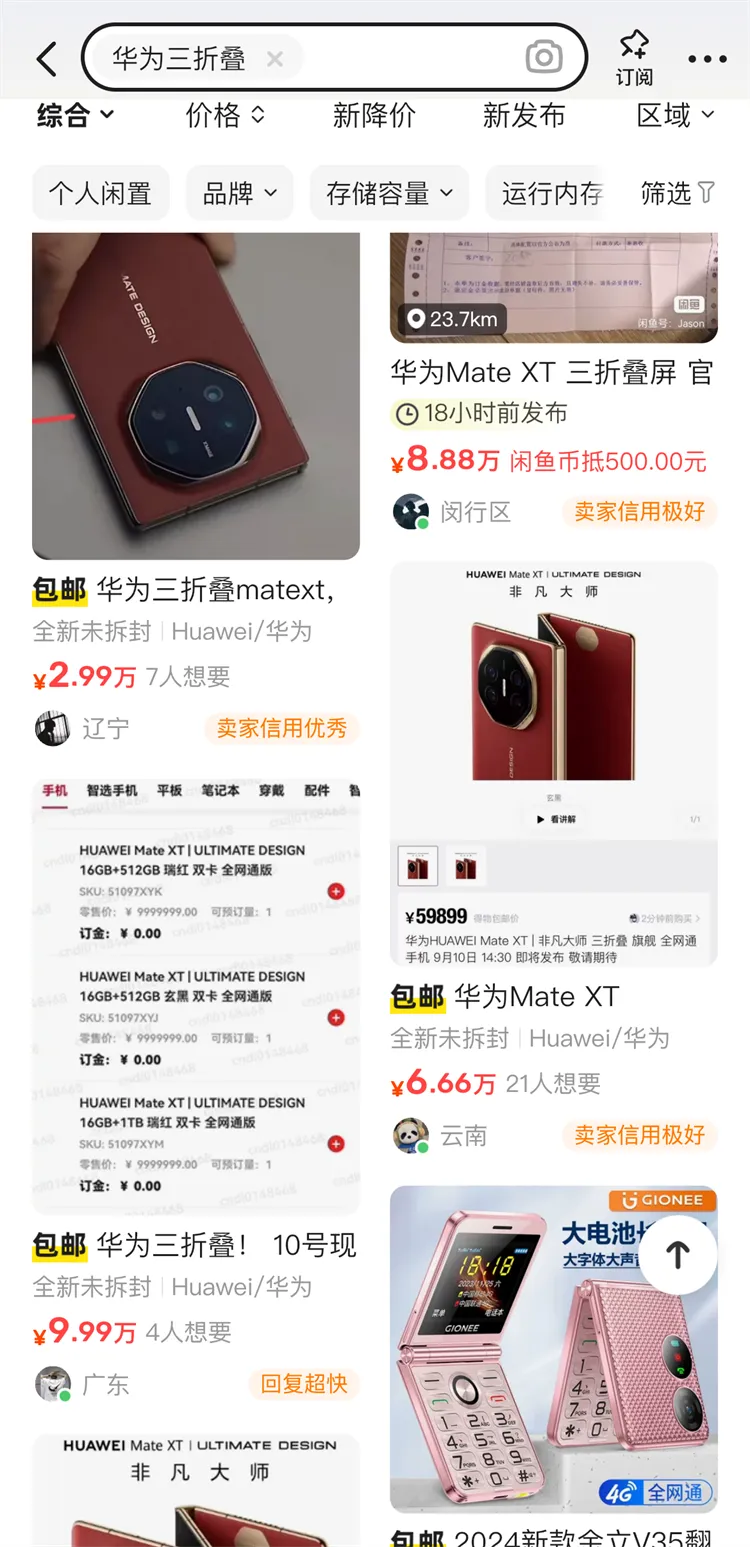
Task: Subscribe to this search via 订阅
Action: tap(634, 56)
